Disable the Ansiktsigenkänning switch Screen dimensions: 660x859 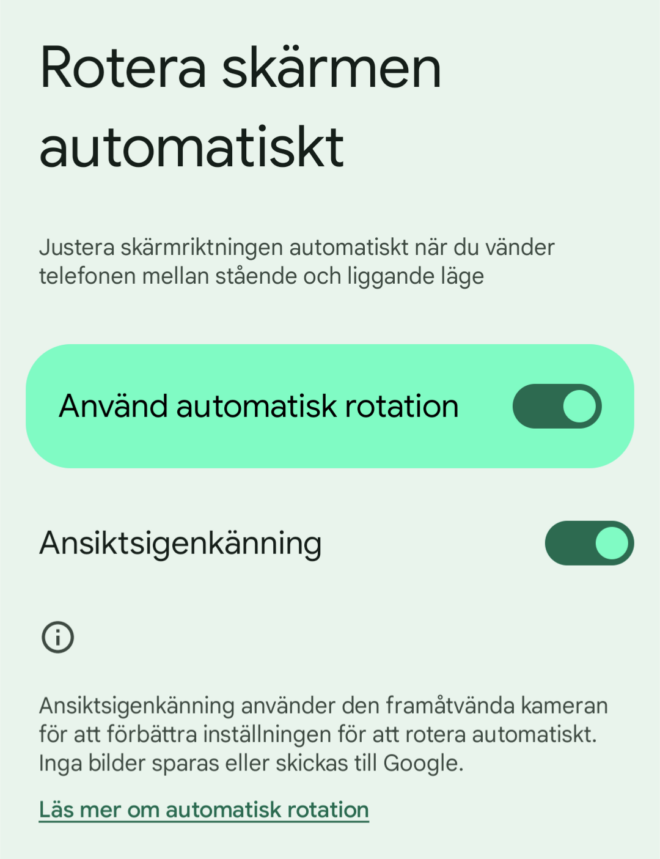click(589, 543)
